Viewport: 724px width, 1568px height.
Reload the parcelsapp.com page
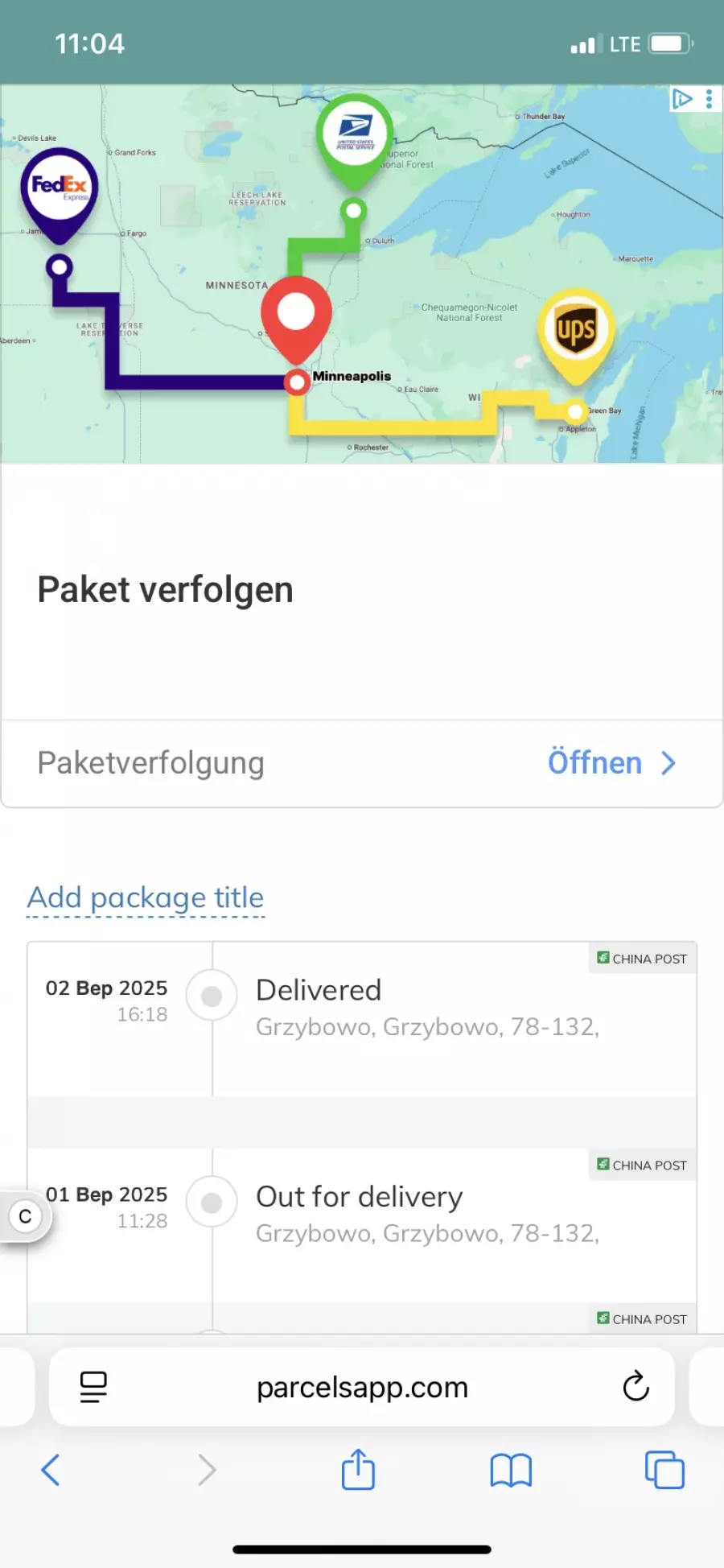click(636, 1386)
